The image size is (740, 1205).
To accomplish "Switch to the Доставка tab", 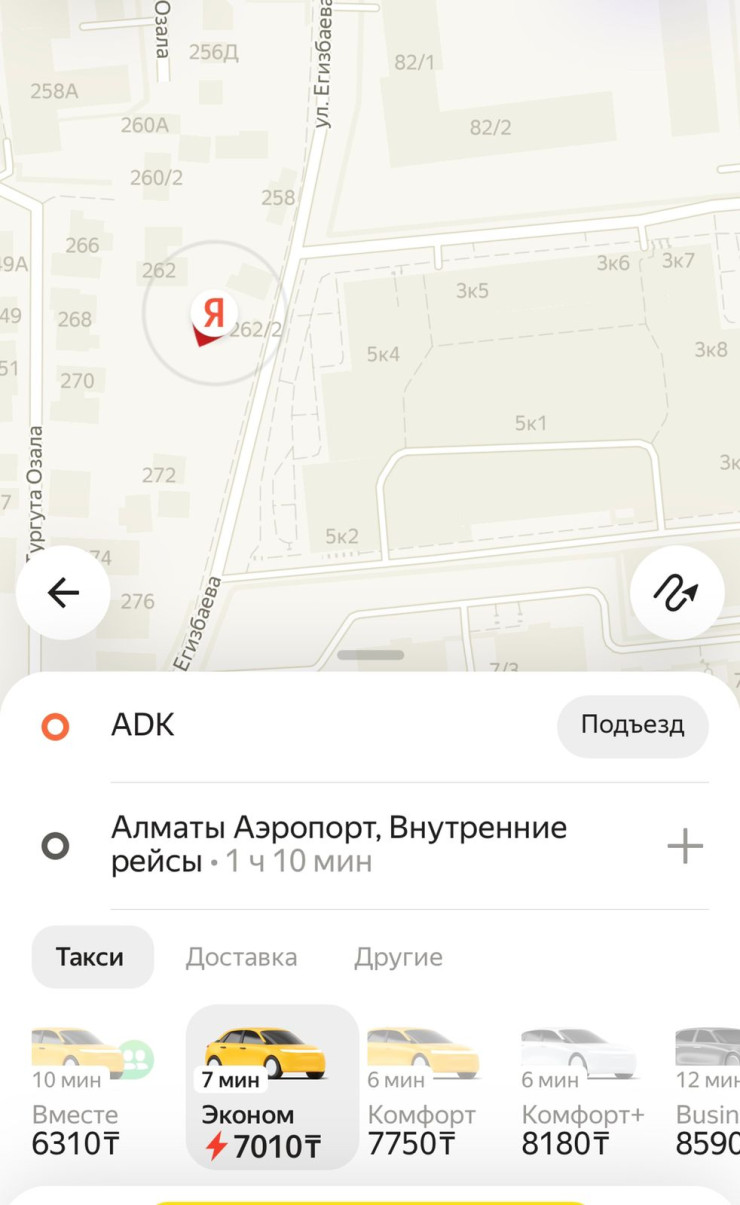I will point(241,957).
